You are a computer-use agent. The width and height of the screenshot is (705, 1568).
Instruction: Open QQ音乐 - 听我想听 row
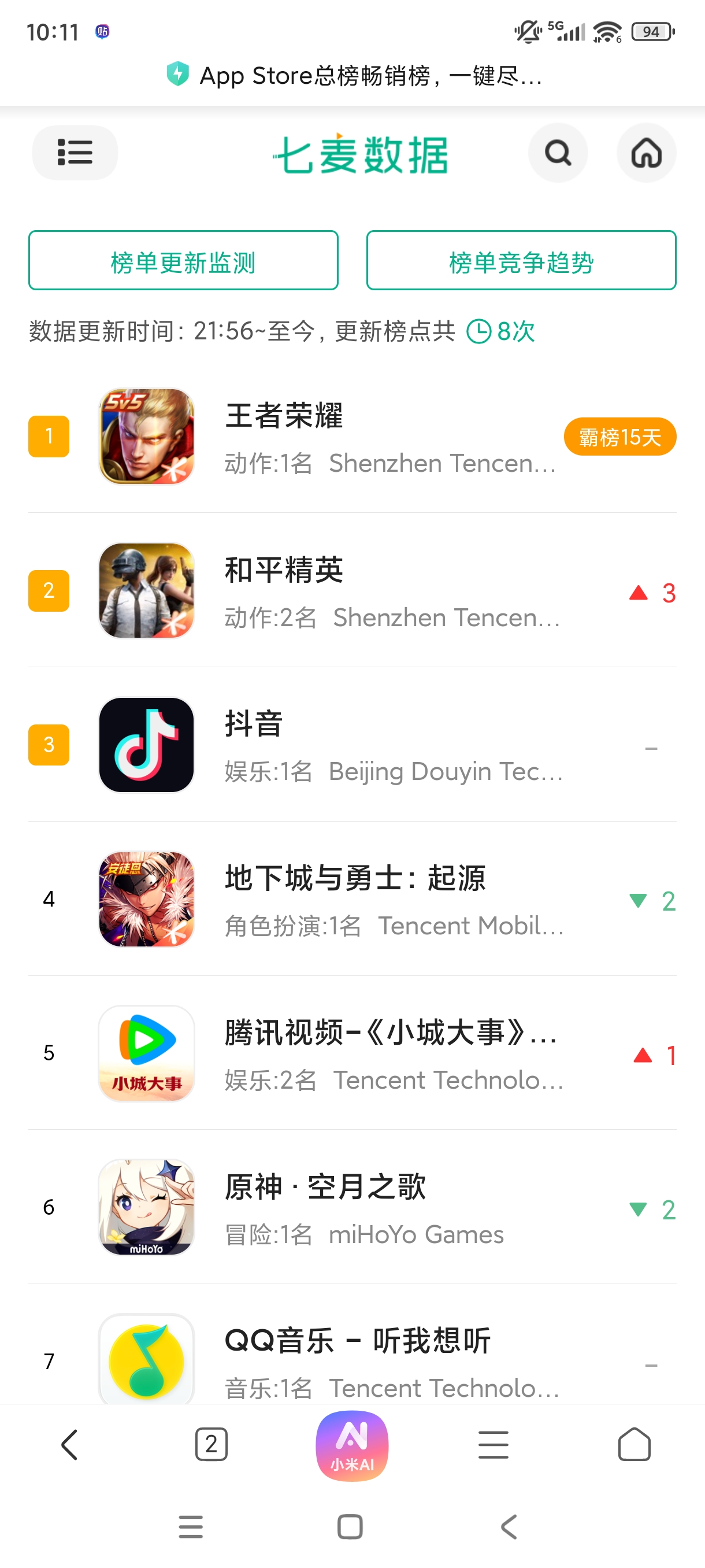(357, 1341)
